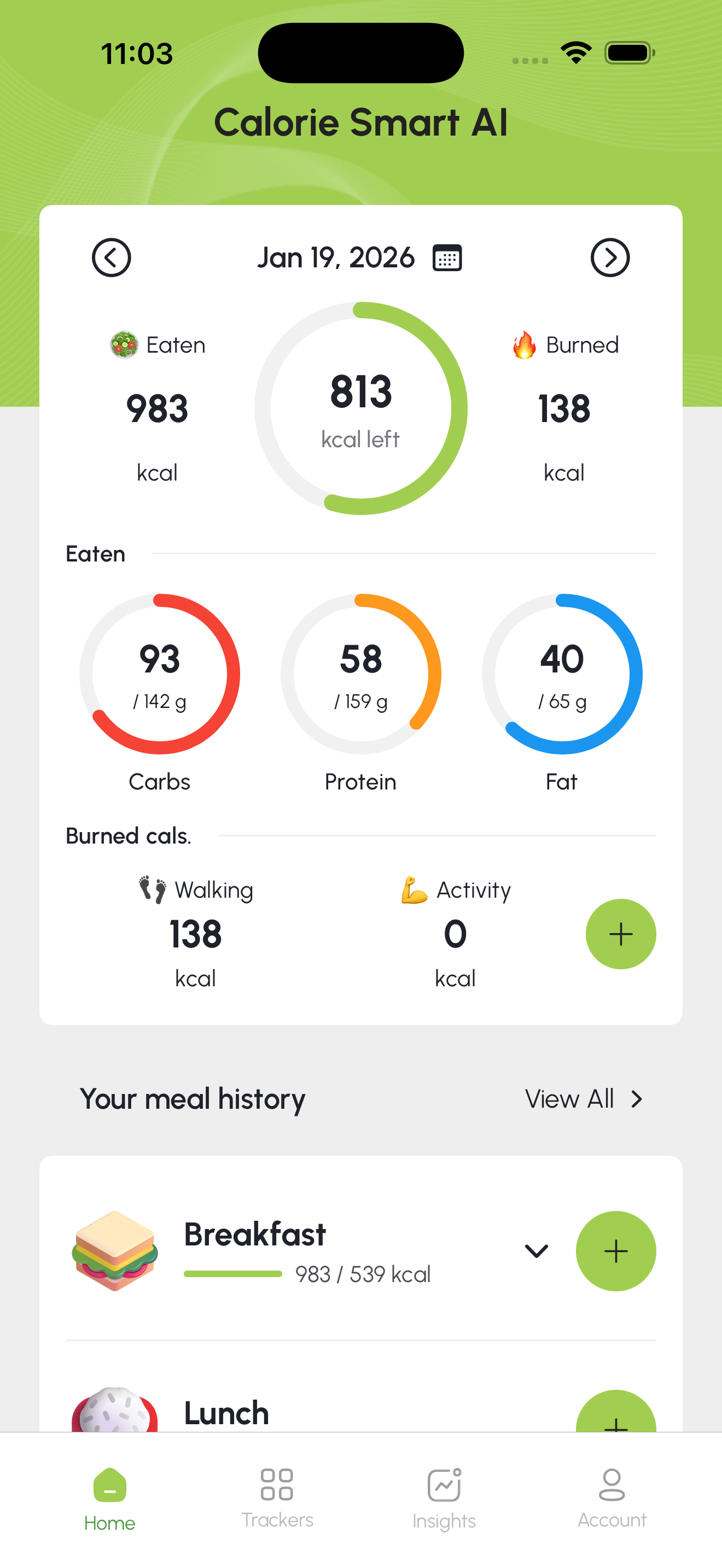The image size is (722, 1568).
Task: Tap the sandwich Breakfast thumbnail
Action: (115, 1250)
